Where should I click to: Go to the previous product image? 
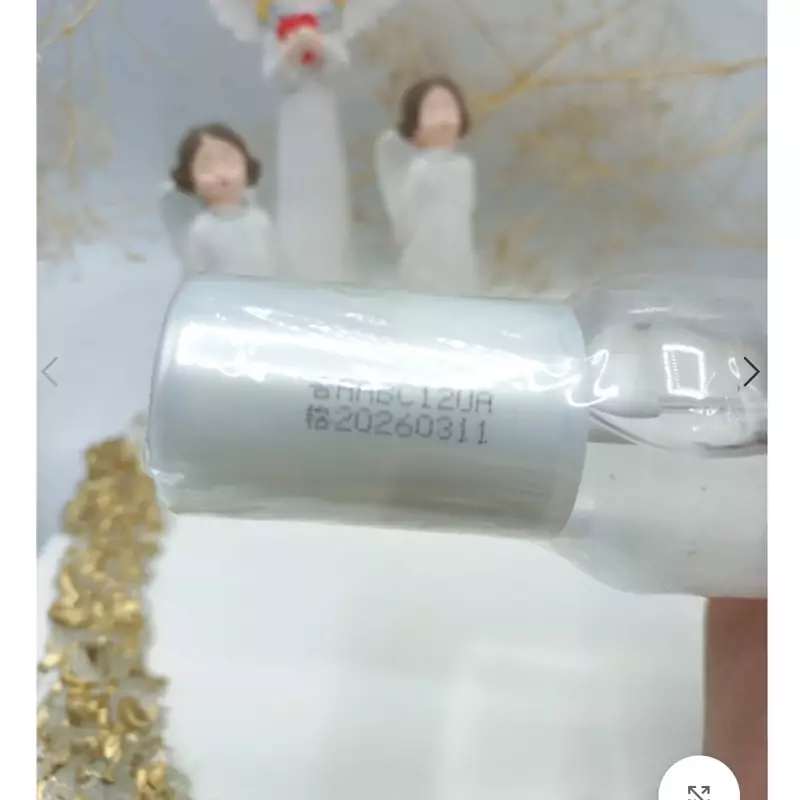pos(49,372)
